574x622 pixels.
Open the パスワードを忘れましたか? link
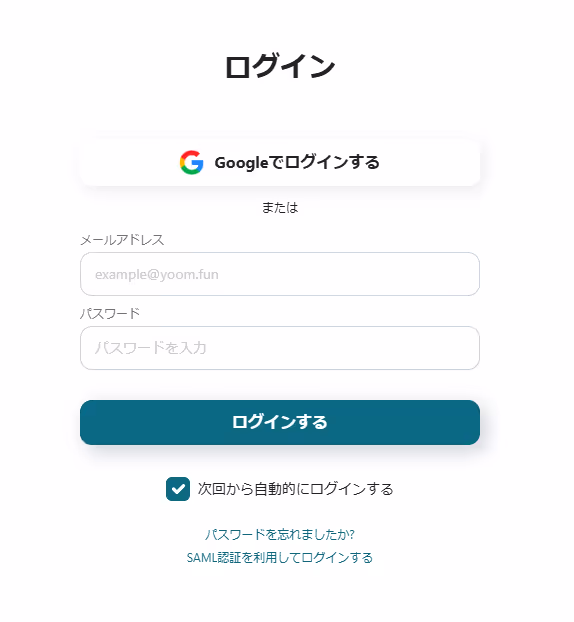coord(280,534)
